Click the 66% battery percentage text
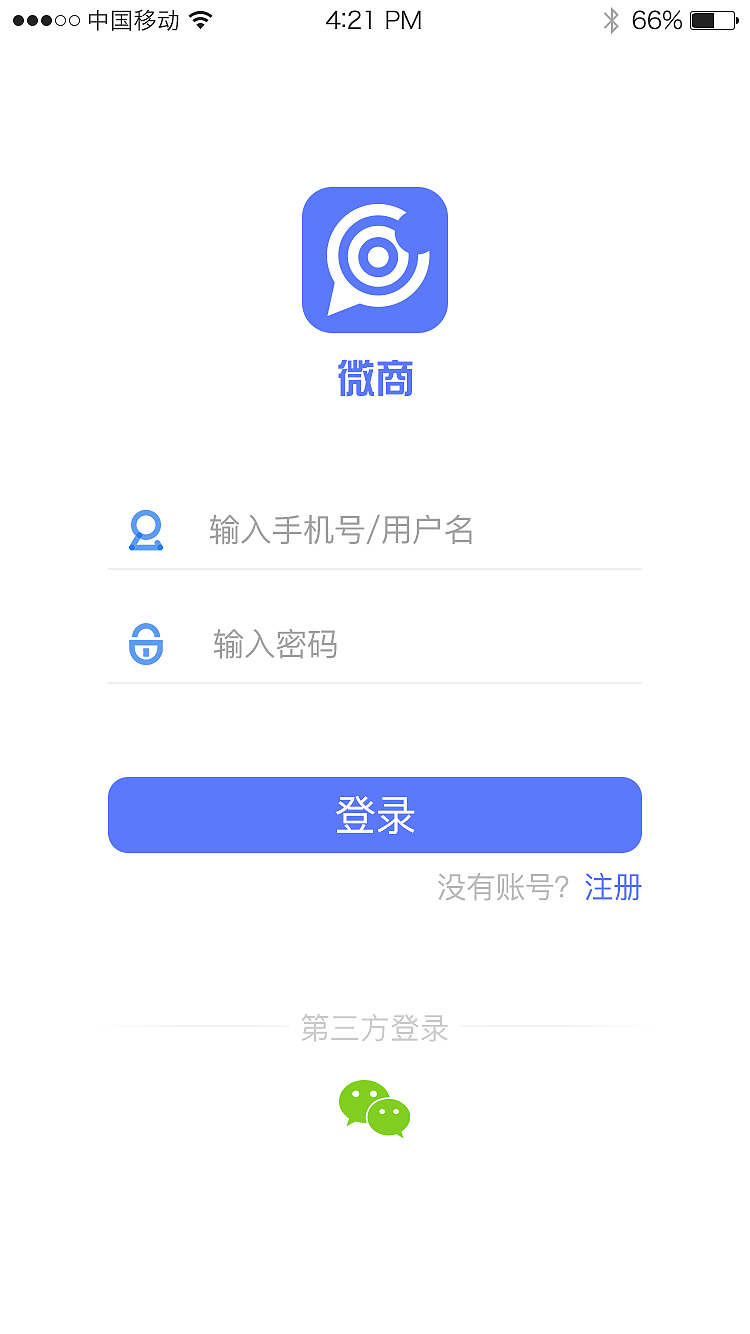This screenshot has height=1334, width=750. [x=655, y=18]
